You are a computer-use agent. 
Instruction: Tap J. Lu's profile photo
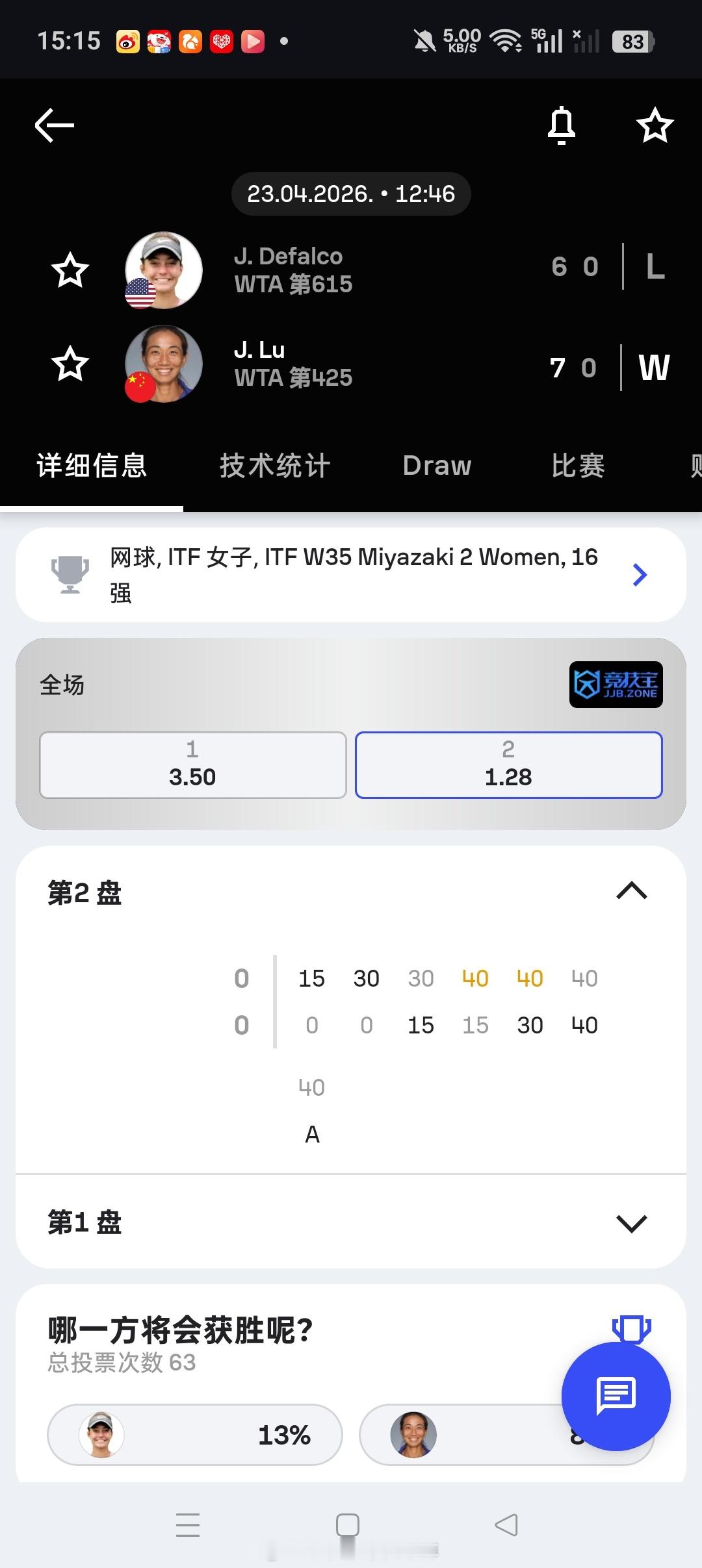coord(163,364)
